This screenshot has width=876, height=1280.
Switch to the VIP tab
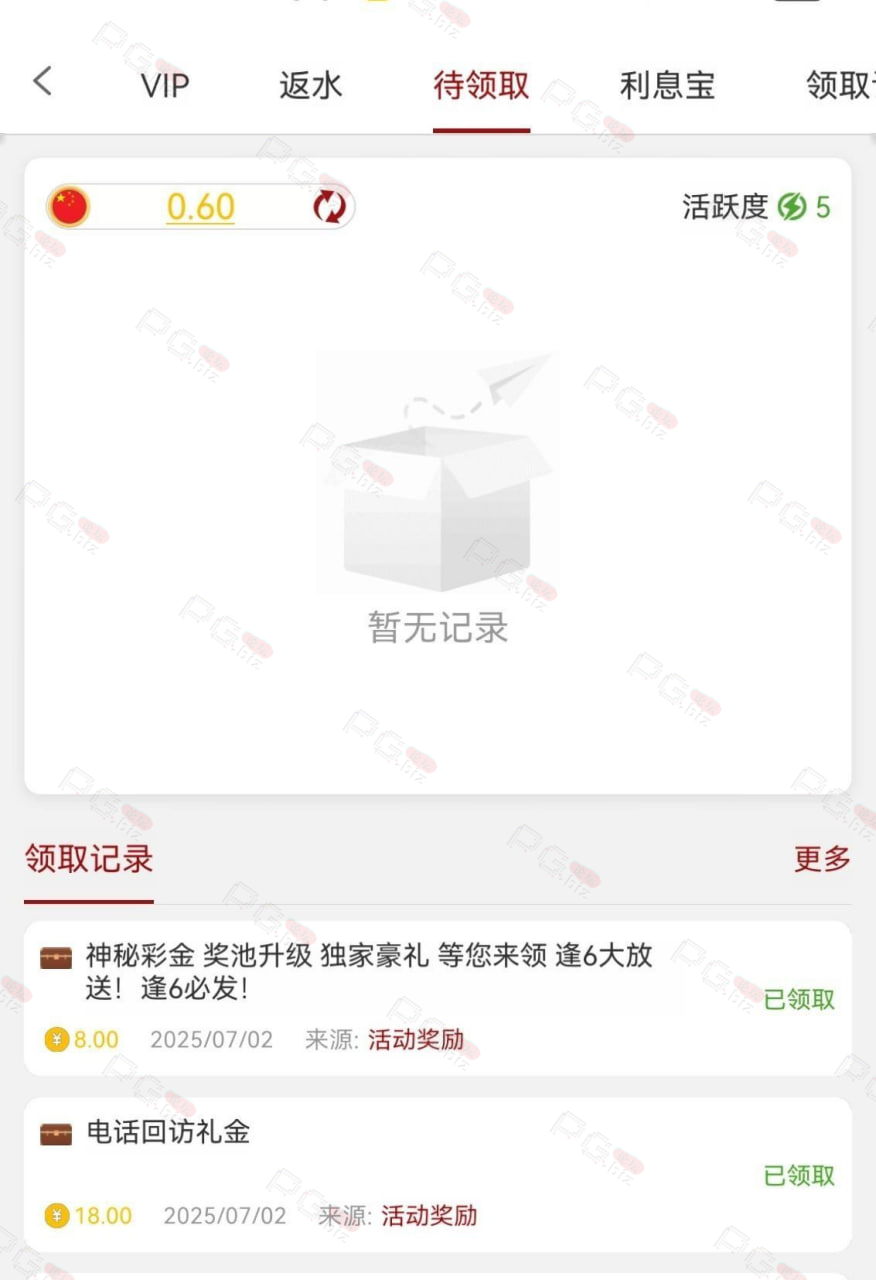click(x=163, y=84)
